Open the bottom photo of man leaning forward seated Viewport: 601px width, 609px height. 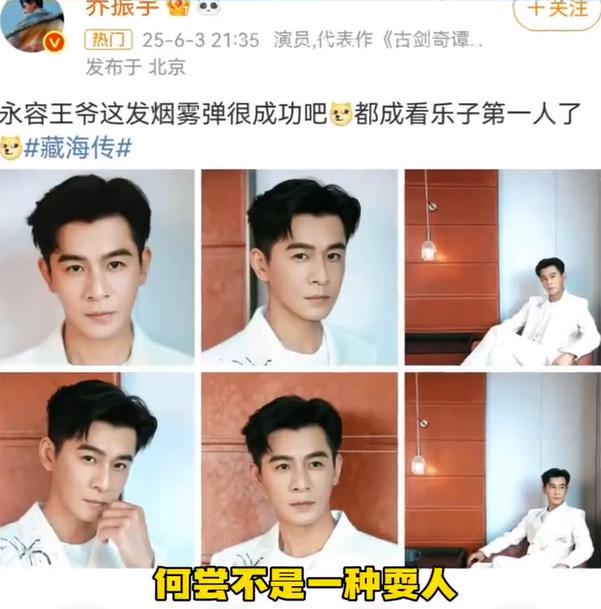click(502, 469)
